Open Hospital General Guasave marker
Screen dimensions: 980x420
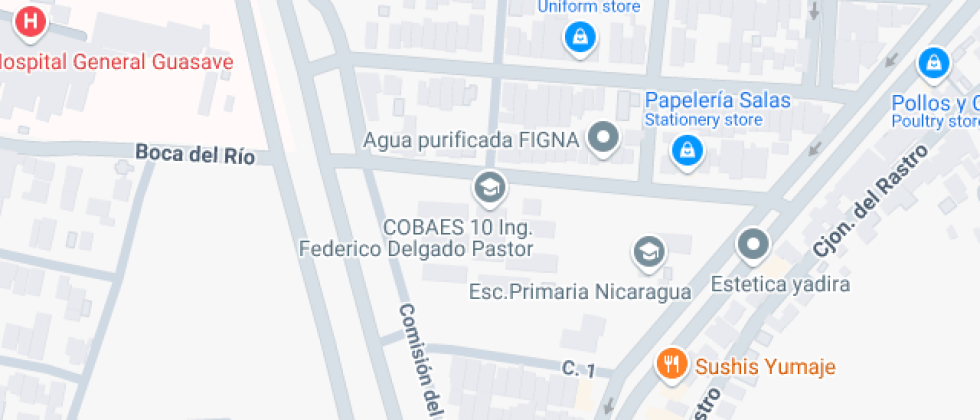point(32,22)
